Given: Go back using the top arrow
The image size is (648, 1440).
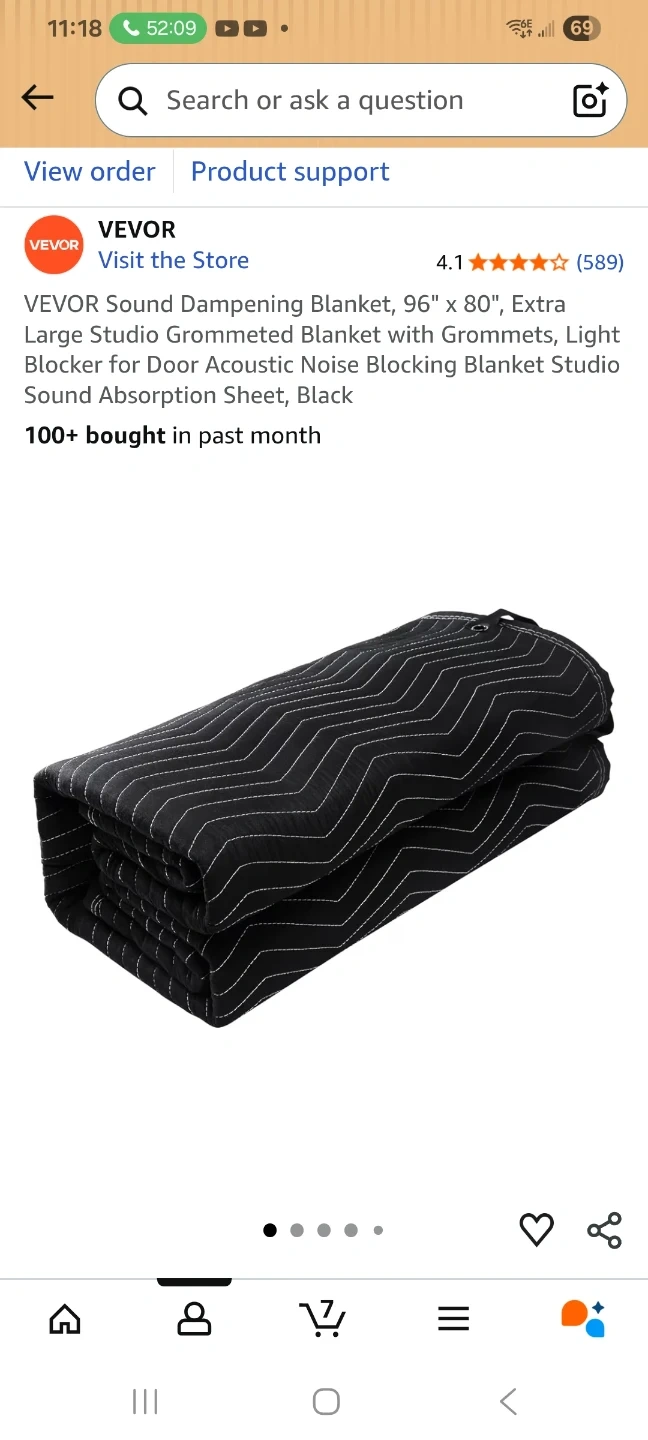Looking at the screenshot, I should (x=37, y=97).
